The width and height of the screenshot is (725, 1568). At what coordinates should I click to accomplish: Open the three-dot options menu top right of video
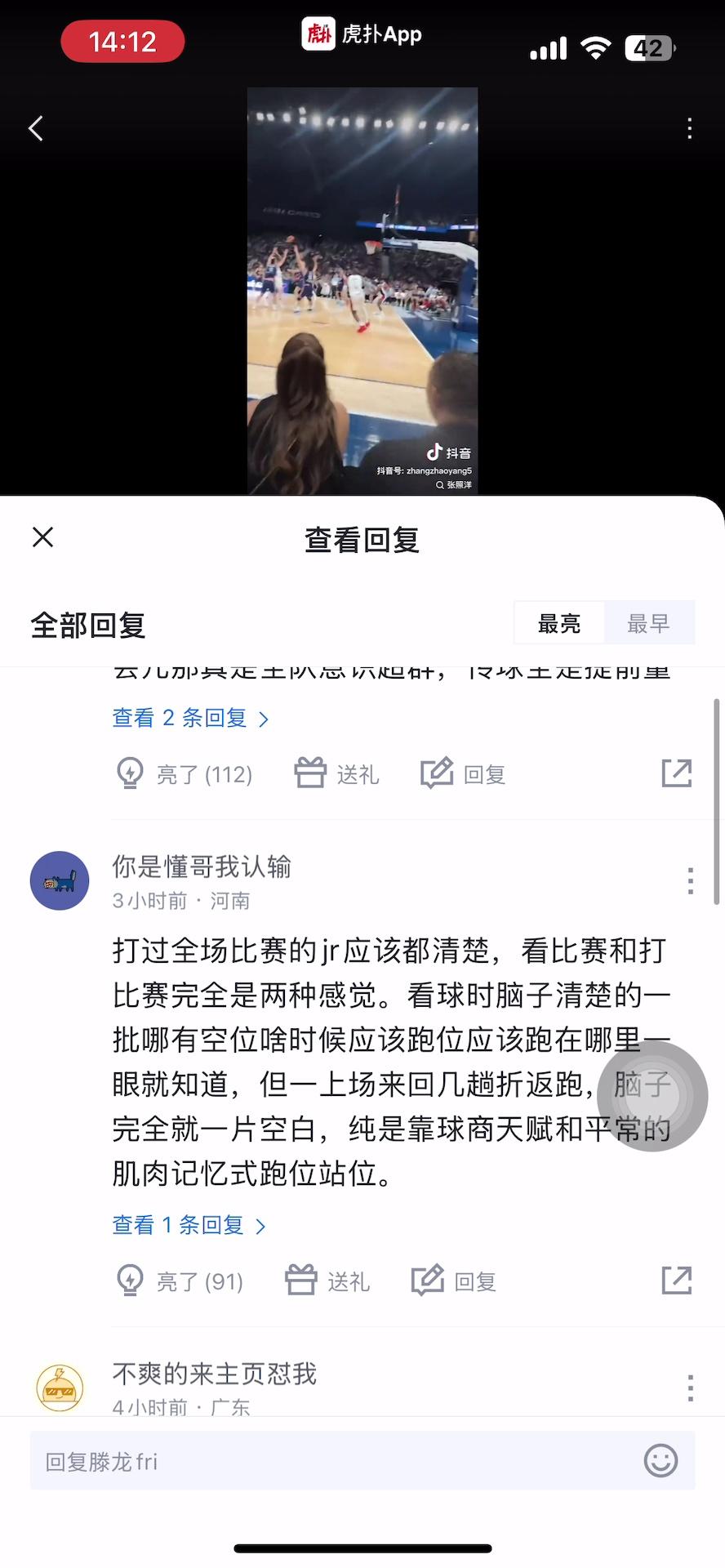(688, 127)
